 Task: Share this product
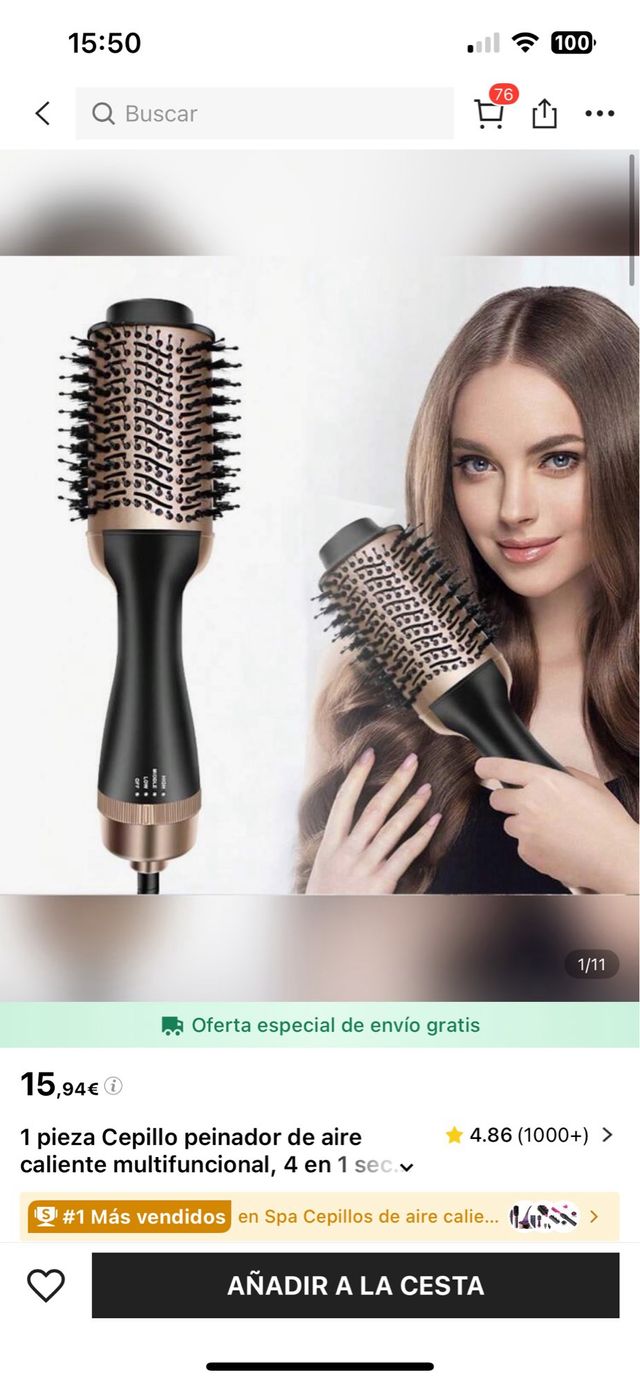tap(544, 114)
